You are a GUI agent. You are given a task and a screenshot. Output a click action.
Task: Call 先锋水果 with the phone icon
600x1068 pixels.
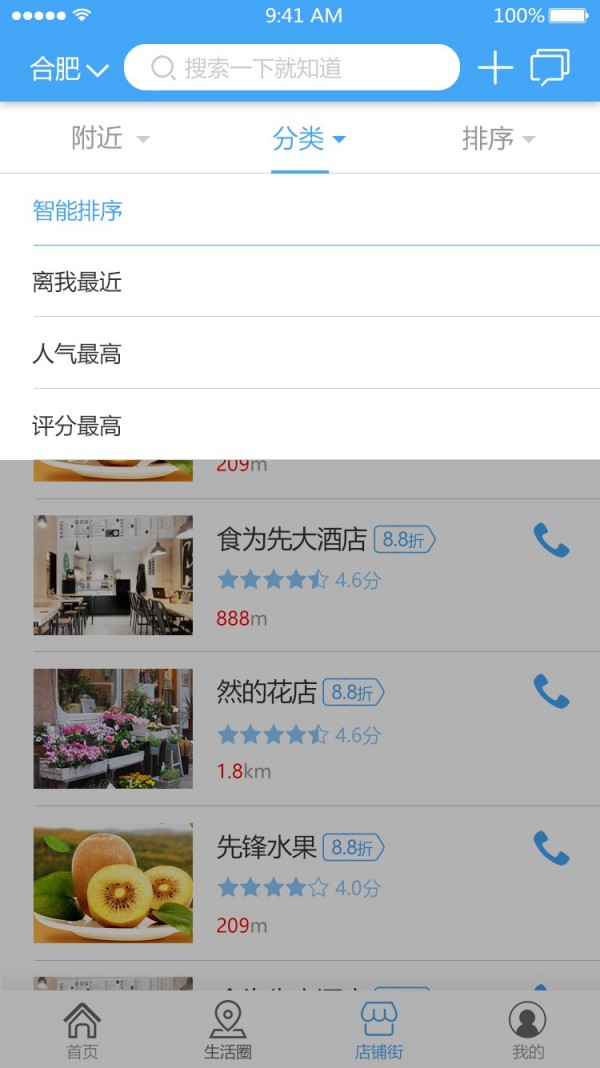click(x=551, y=848)
